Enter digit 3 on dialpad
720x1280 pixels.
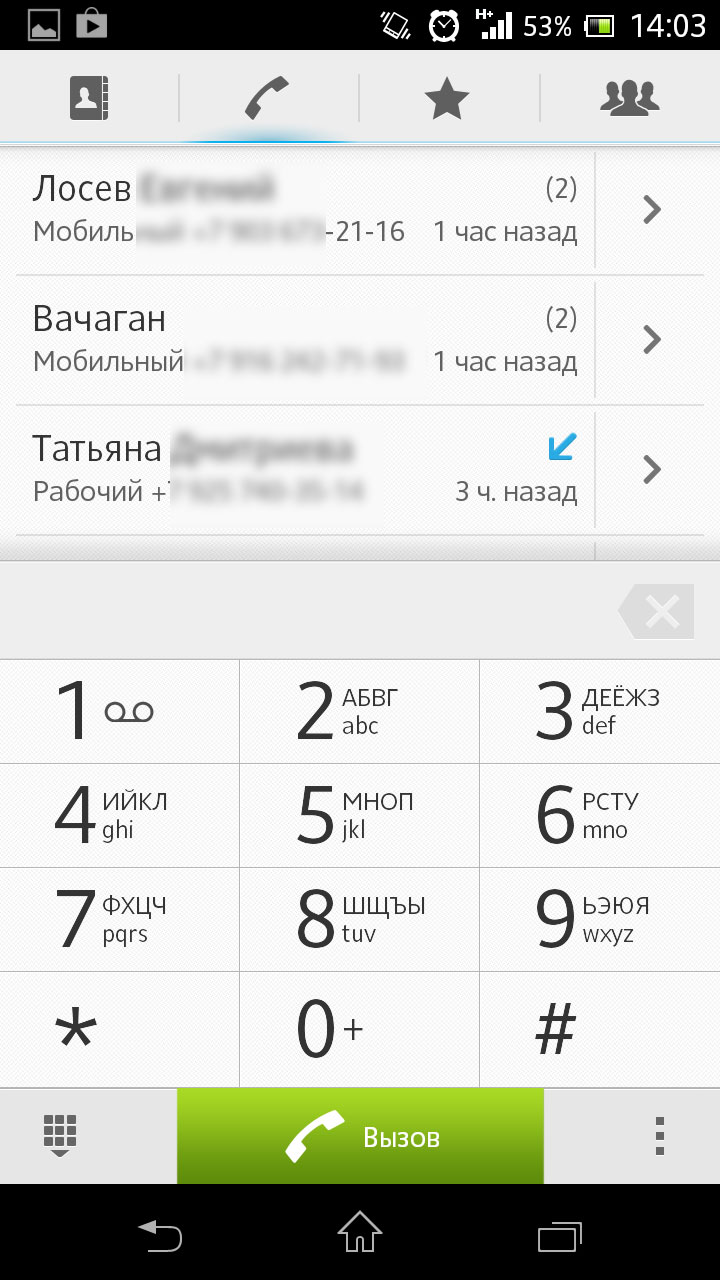[599, 711]
